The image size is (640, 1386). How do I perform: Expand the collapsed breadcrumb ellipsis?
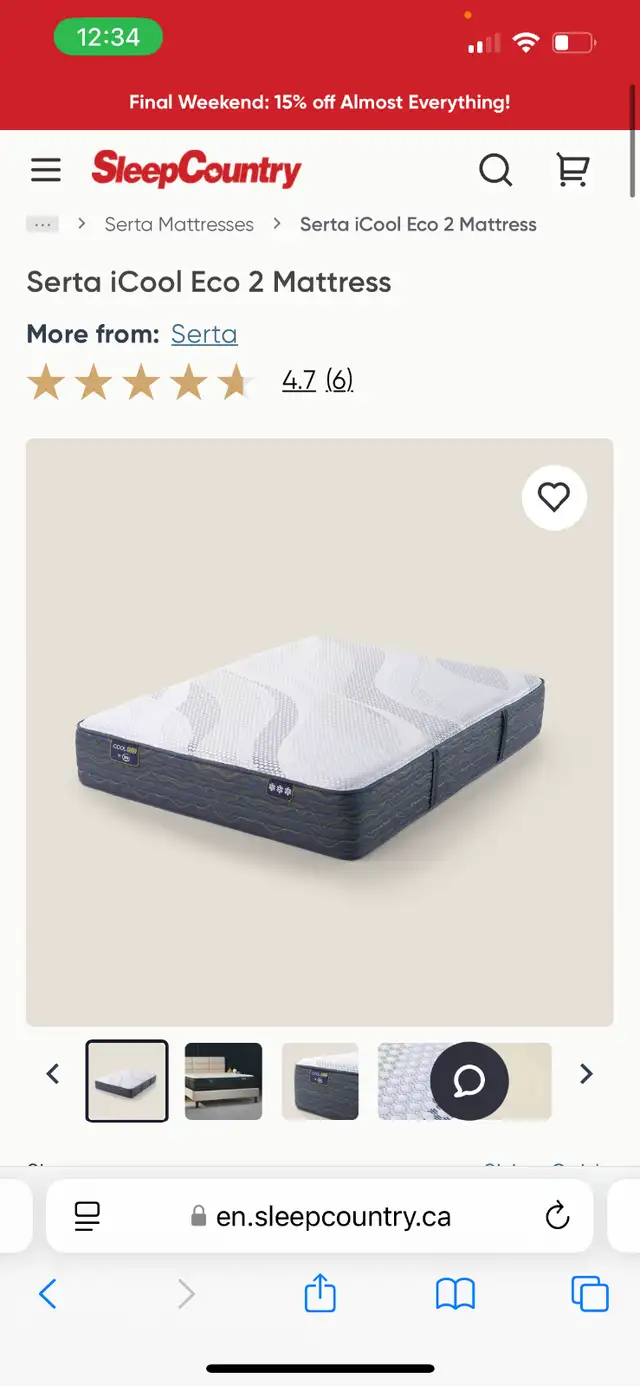42,224
